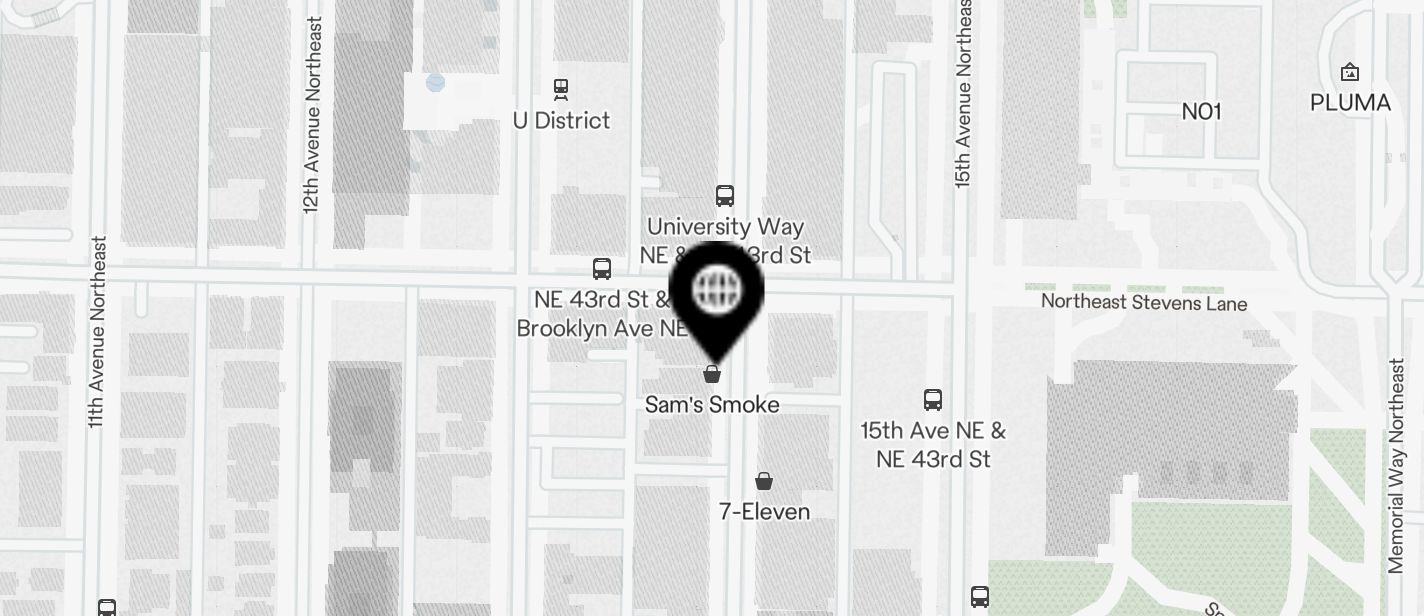Select the University Way NE bus stop marker

[725, 196]
